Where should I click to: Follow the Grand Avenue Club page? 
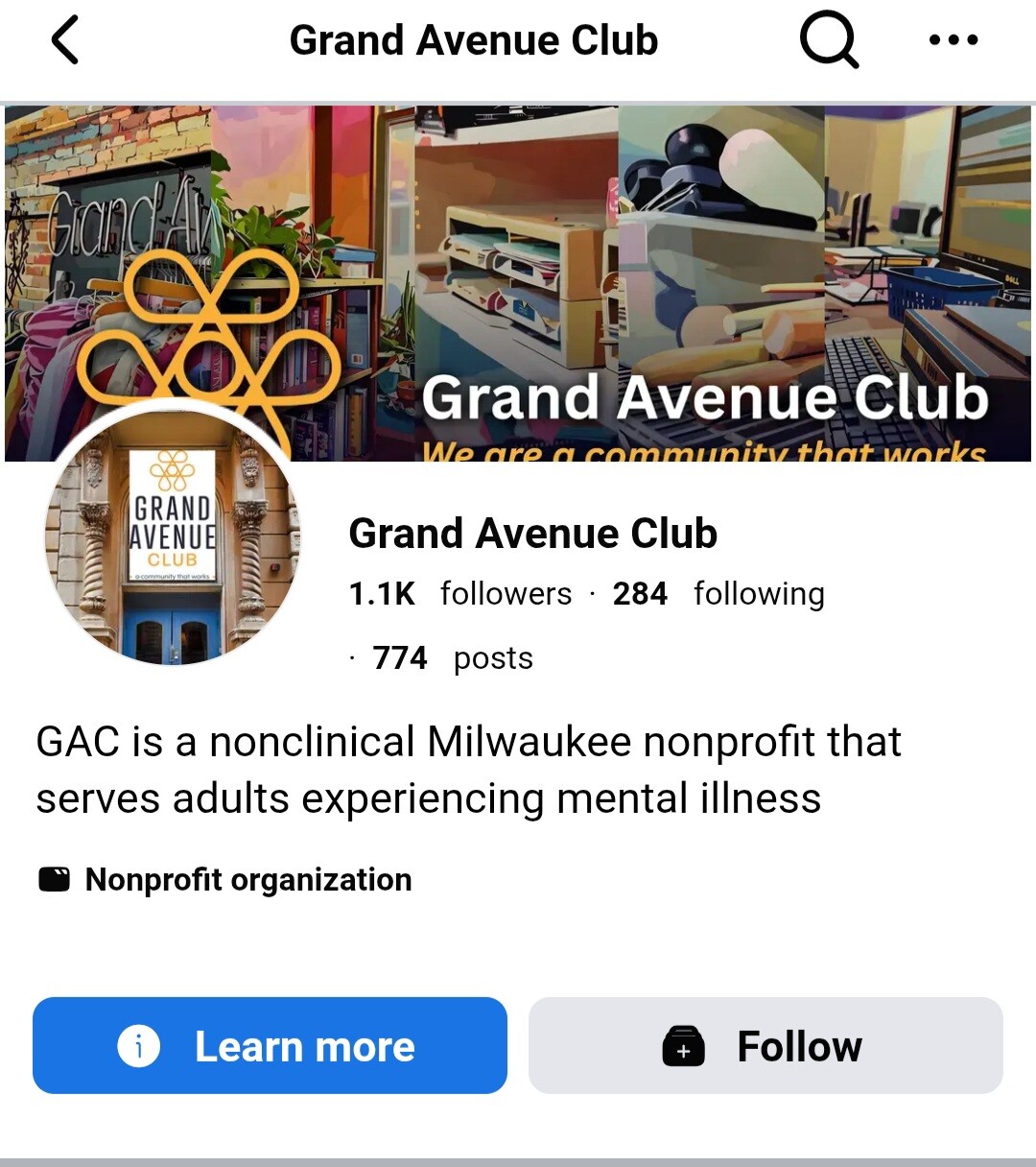pyautogui.click(x=765, y=1045)
